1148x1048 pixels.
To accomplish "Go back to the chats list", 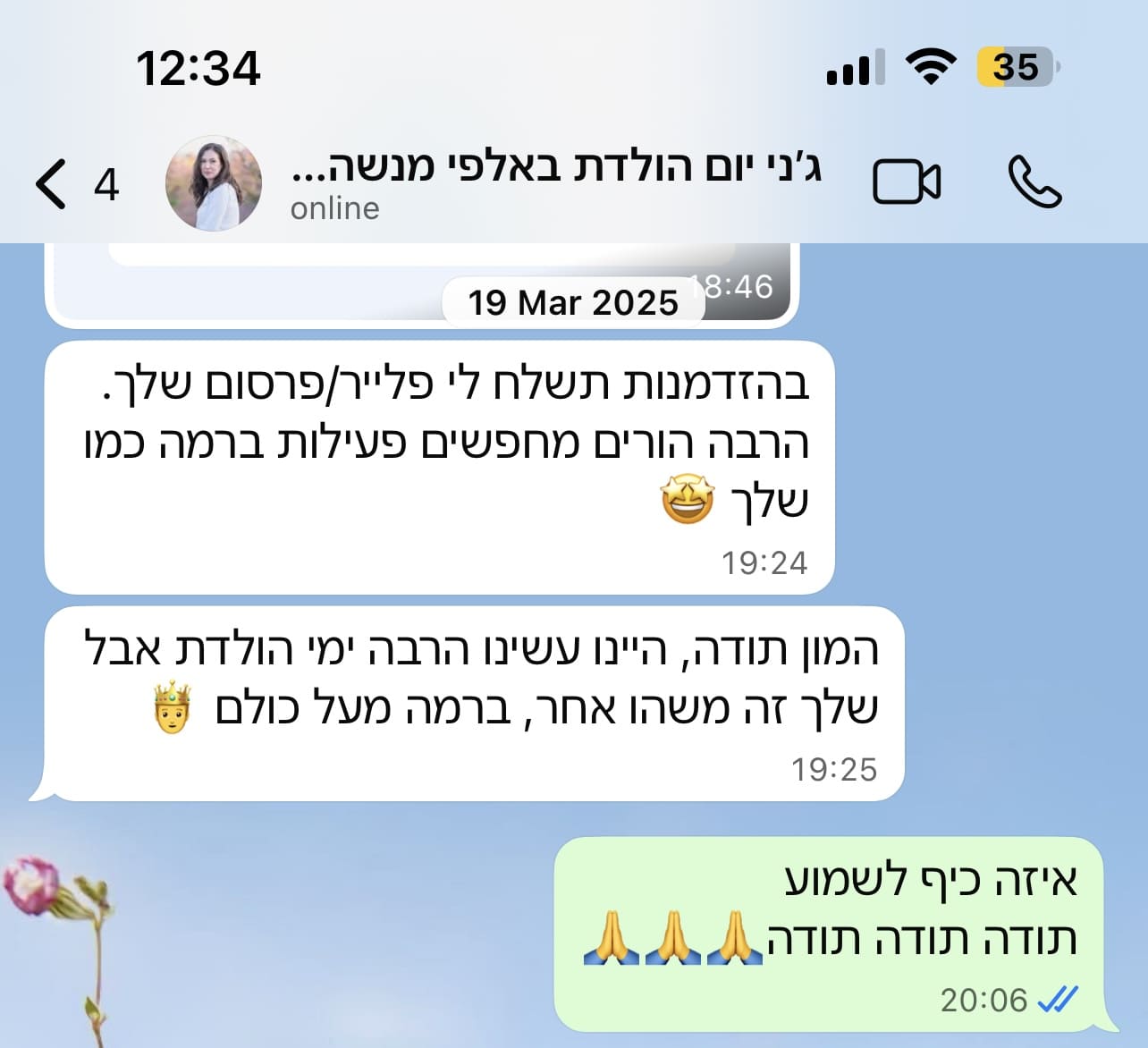I will (x=54, y=184).
